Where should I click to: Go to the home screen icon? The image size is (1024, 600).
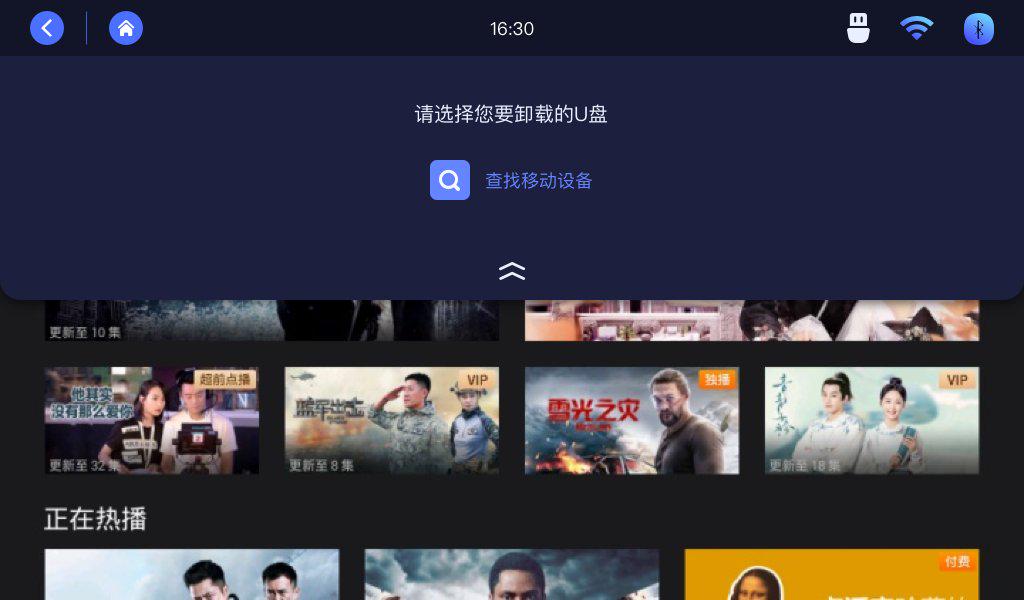[x=126, y=28]
